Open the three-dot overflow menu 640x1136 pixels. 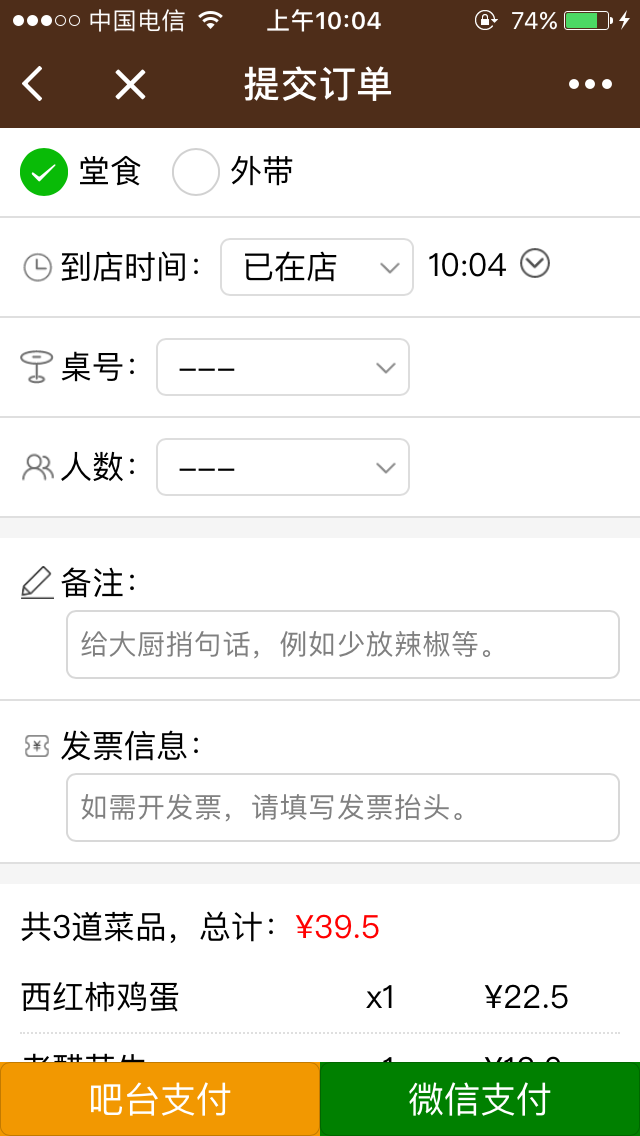point(590,84)
